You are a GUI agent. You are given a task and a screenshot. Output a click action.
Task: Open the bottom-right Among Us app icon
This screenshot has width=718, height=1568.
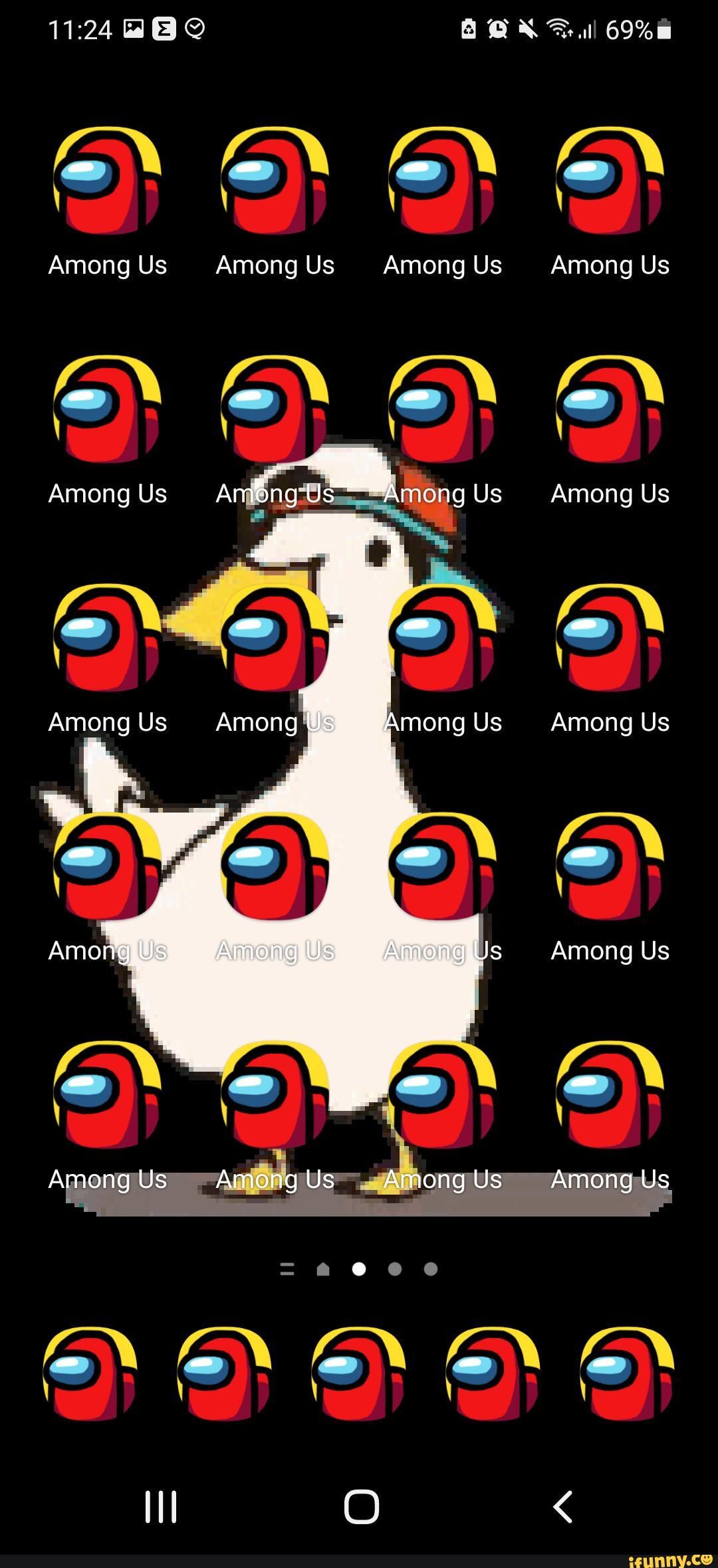(x=610, y=1096)
